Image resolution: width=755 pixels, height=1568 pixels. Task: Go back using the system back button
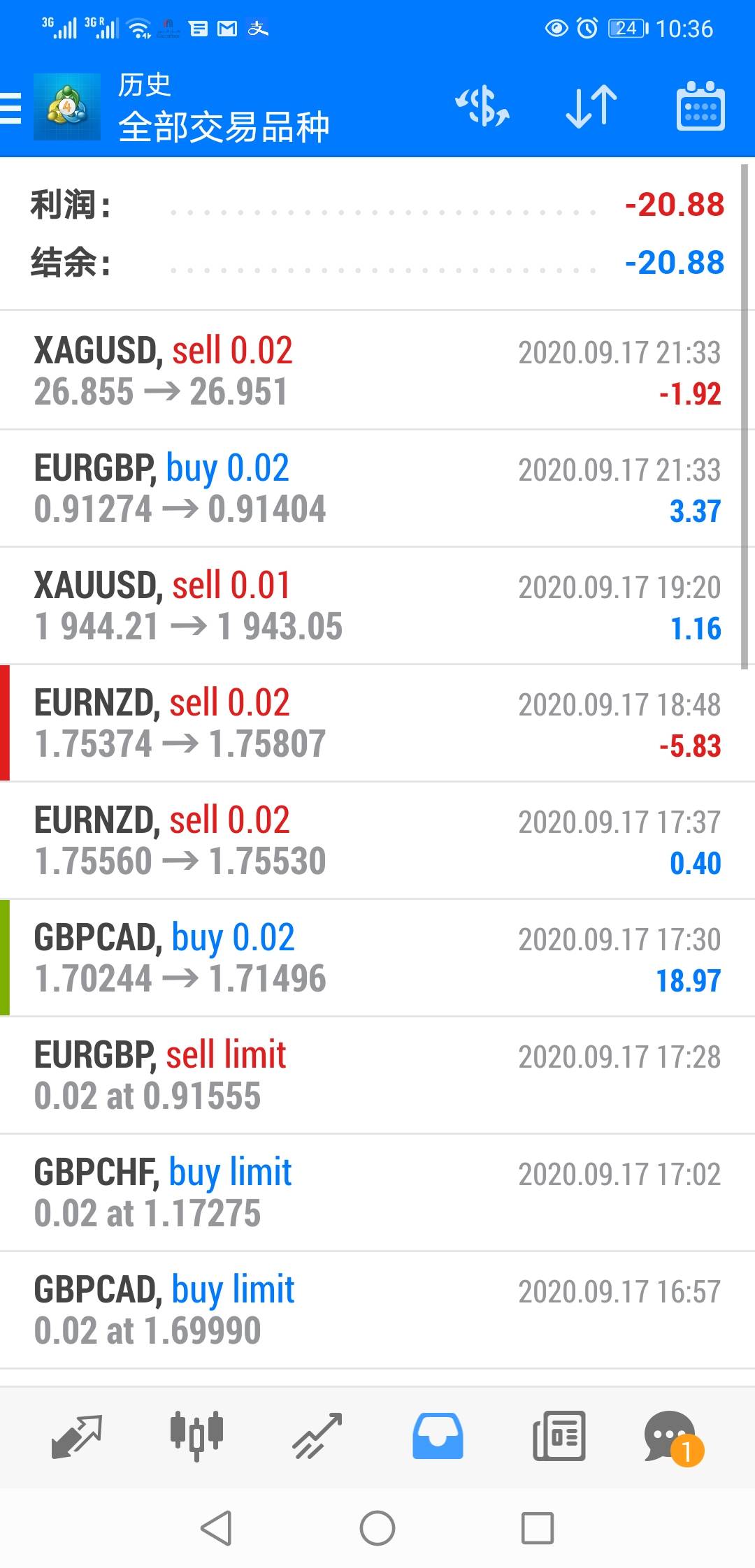click(216, 1528)
